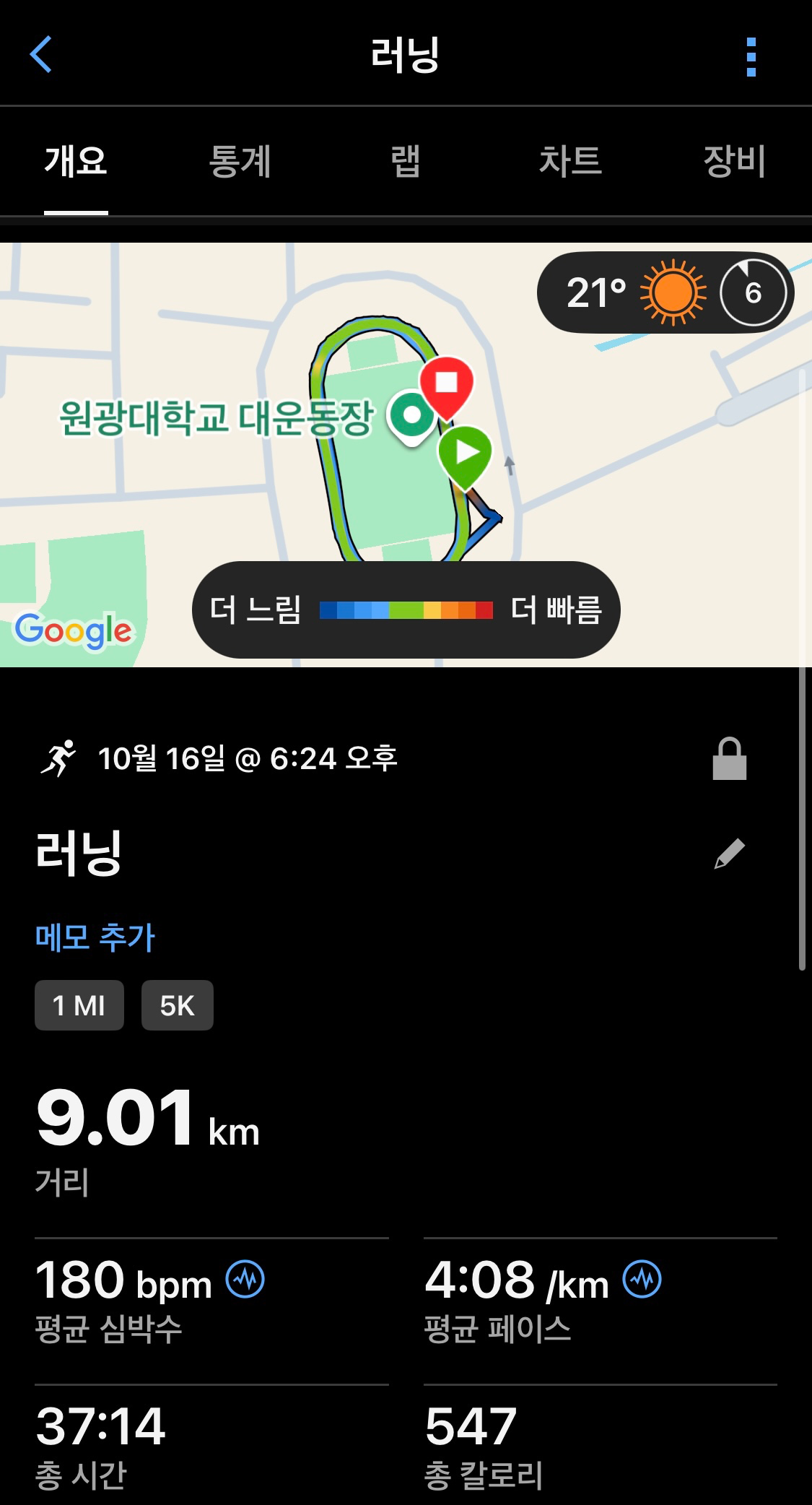The image size is (812, 1505).
Task: Open the three-dot overflow menu
Action: click(751, 58)
